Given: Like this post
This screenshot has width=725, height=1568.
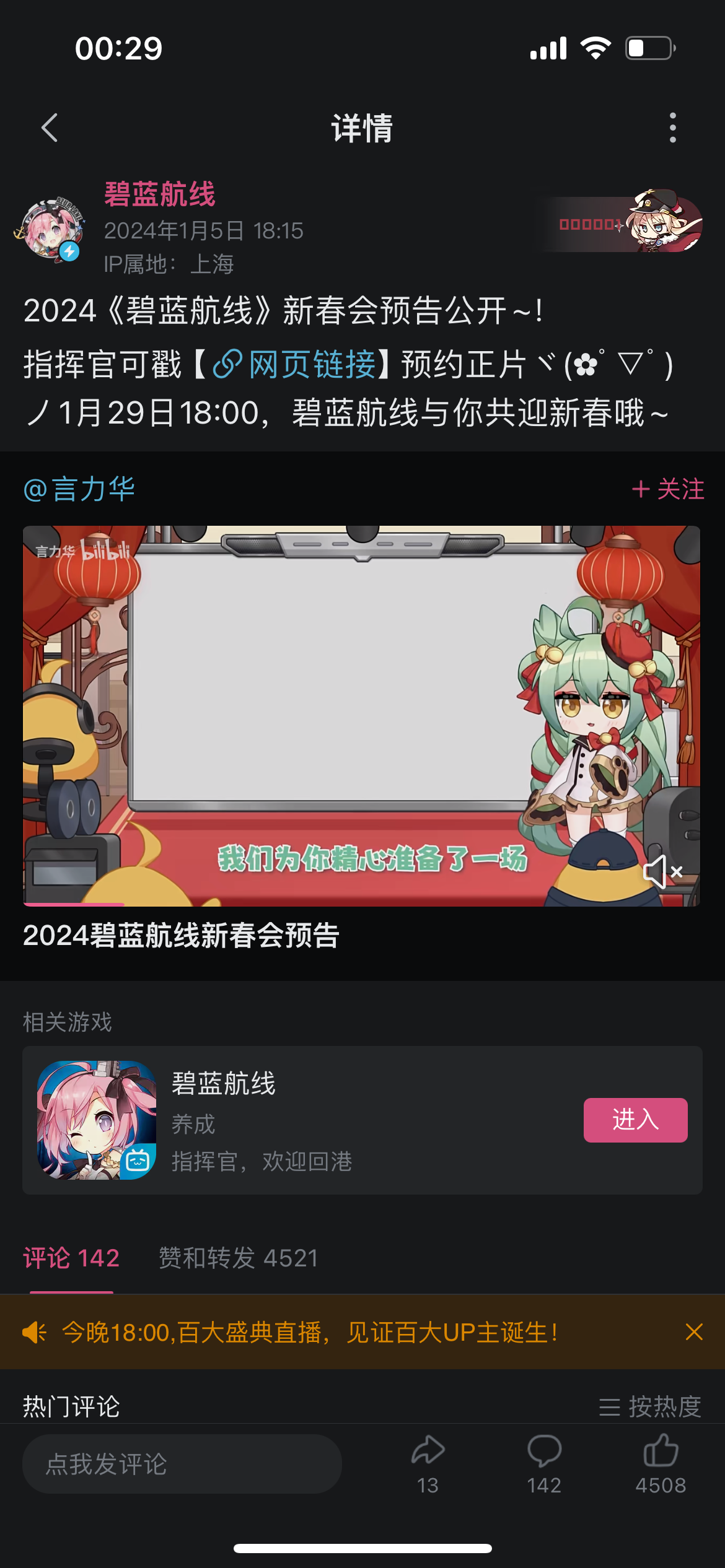Looking at the screenshot, I should tap(661, 1463).
